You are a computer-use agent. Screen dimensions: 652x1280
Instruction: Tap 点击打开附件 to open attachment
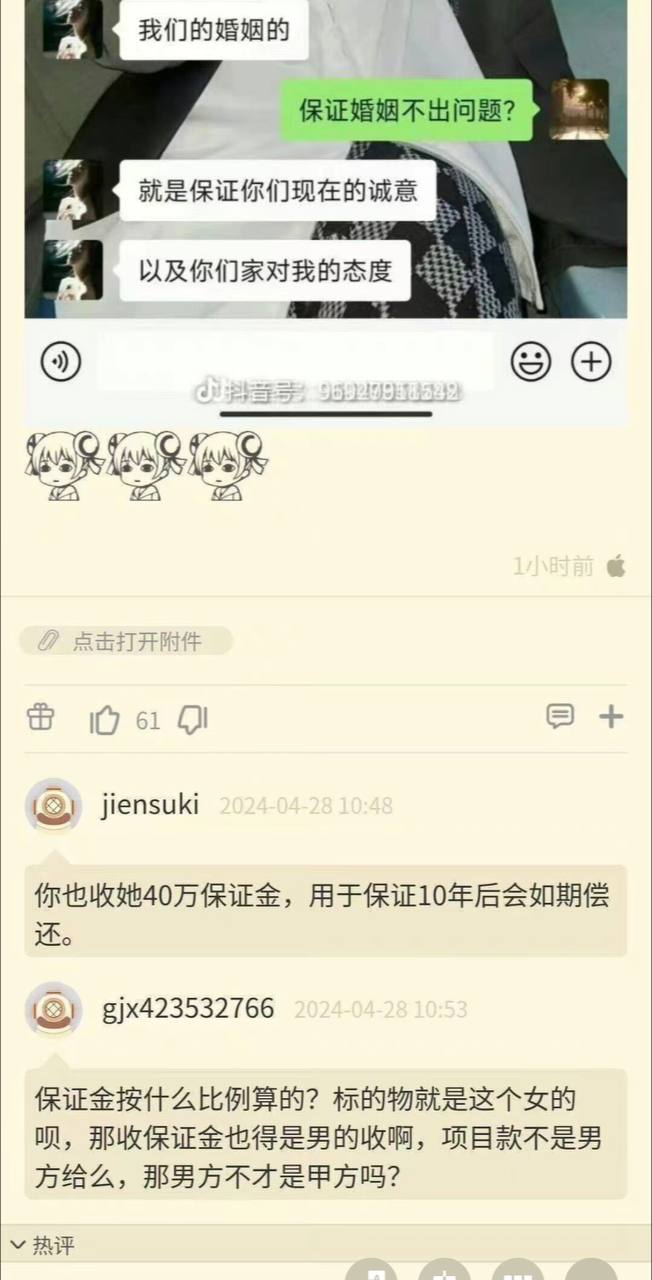126,641
